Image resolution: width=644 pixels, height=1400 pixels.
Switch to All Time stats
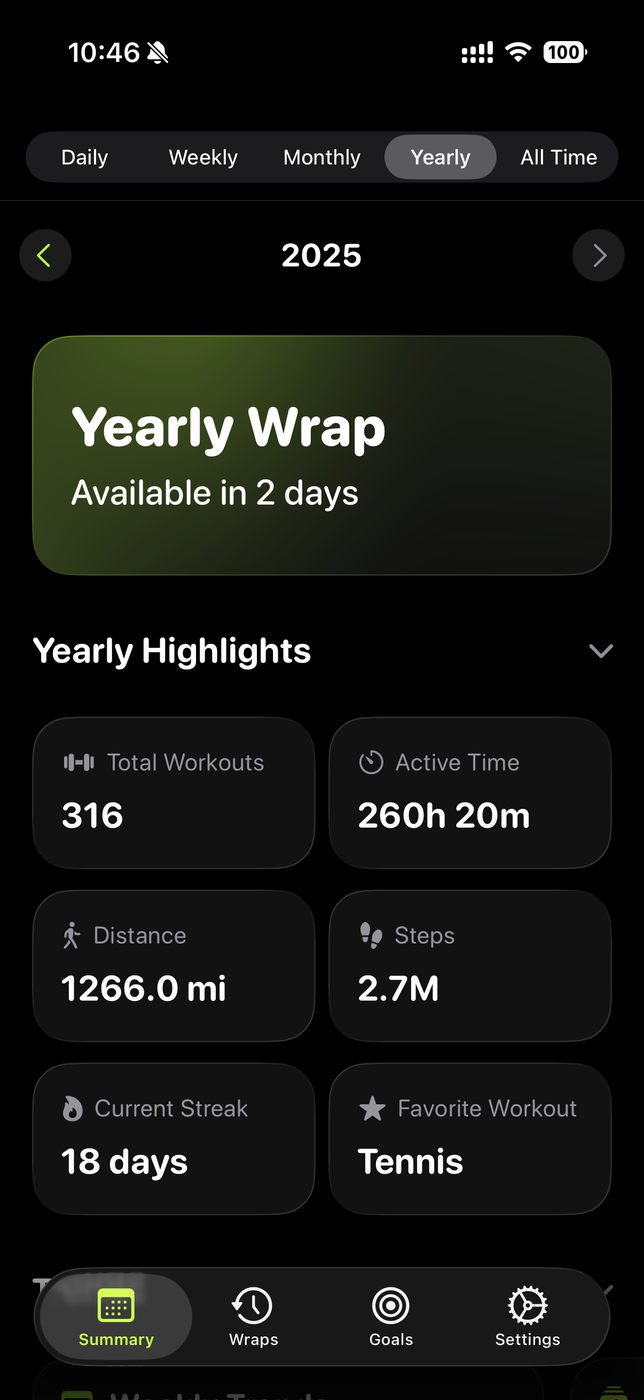558,157
